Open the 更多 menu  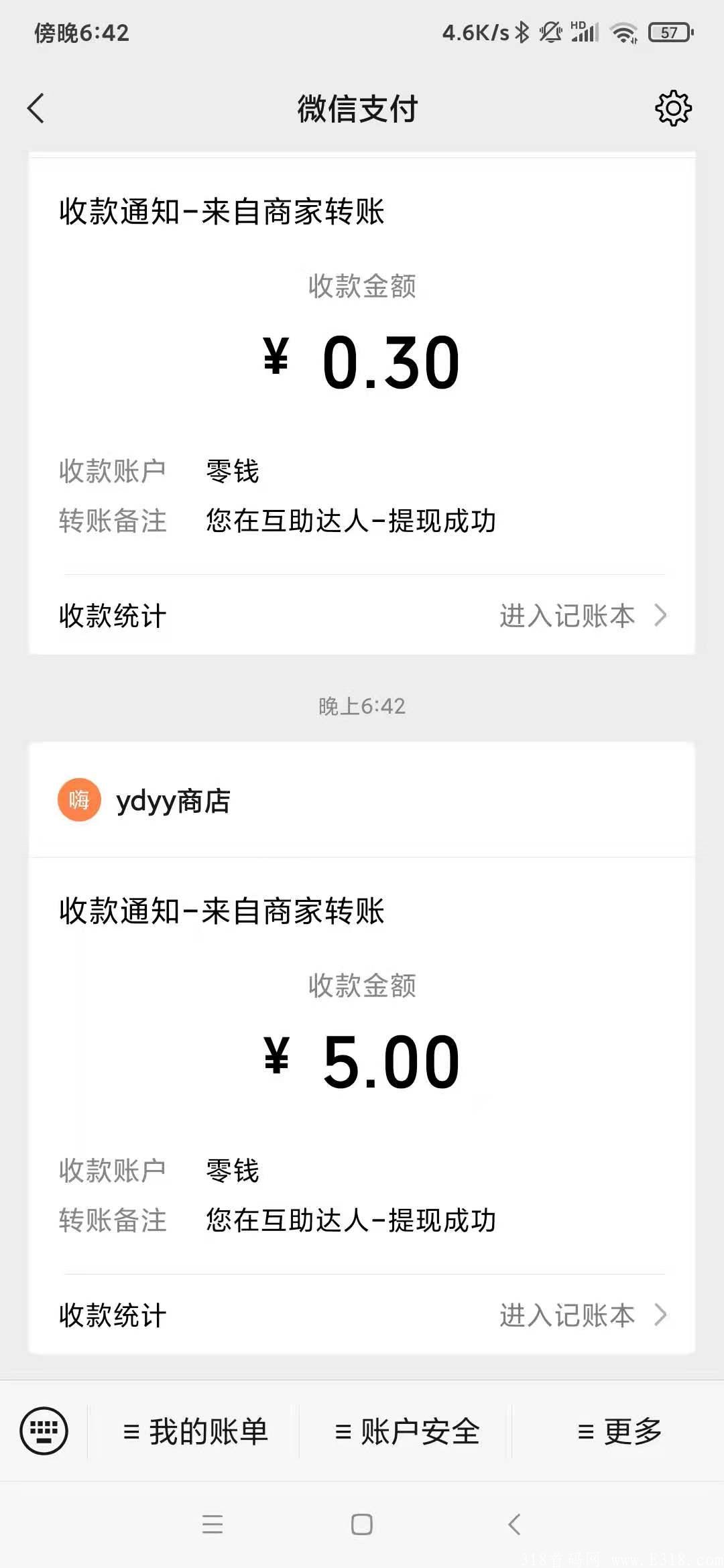point(619,1431)
